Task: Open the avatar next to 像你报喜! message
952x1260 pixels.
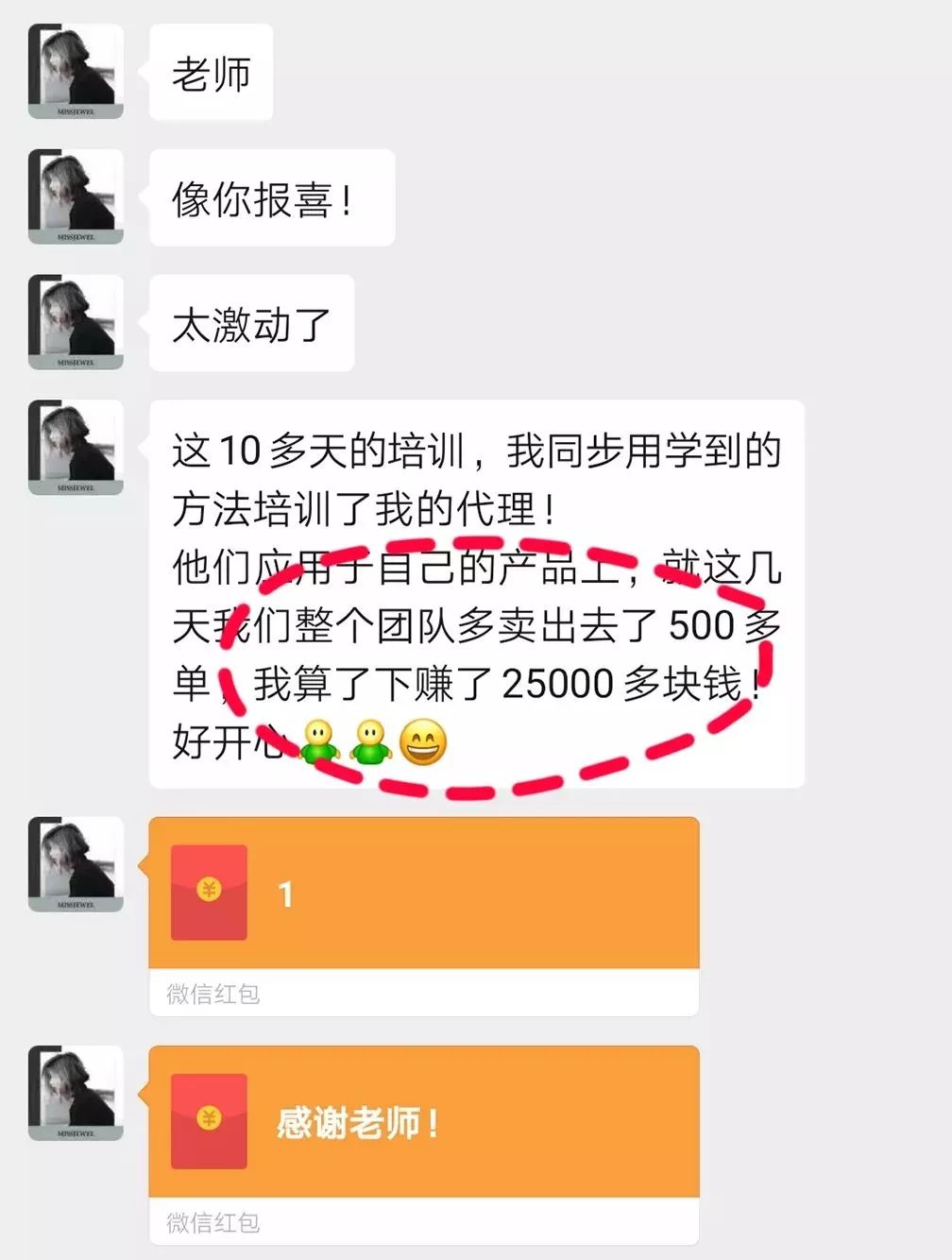Action: pyautogui.click(x=76, y=196)
